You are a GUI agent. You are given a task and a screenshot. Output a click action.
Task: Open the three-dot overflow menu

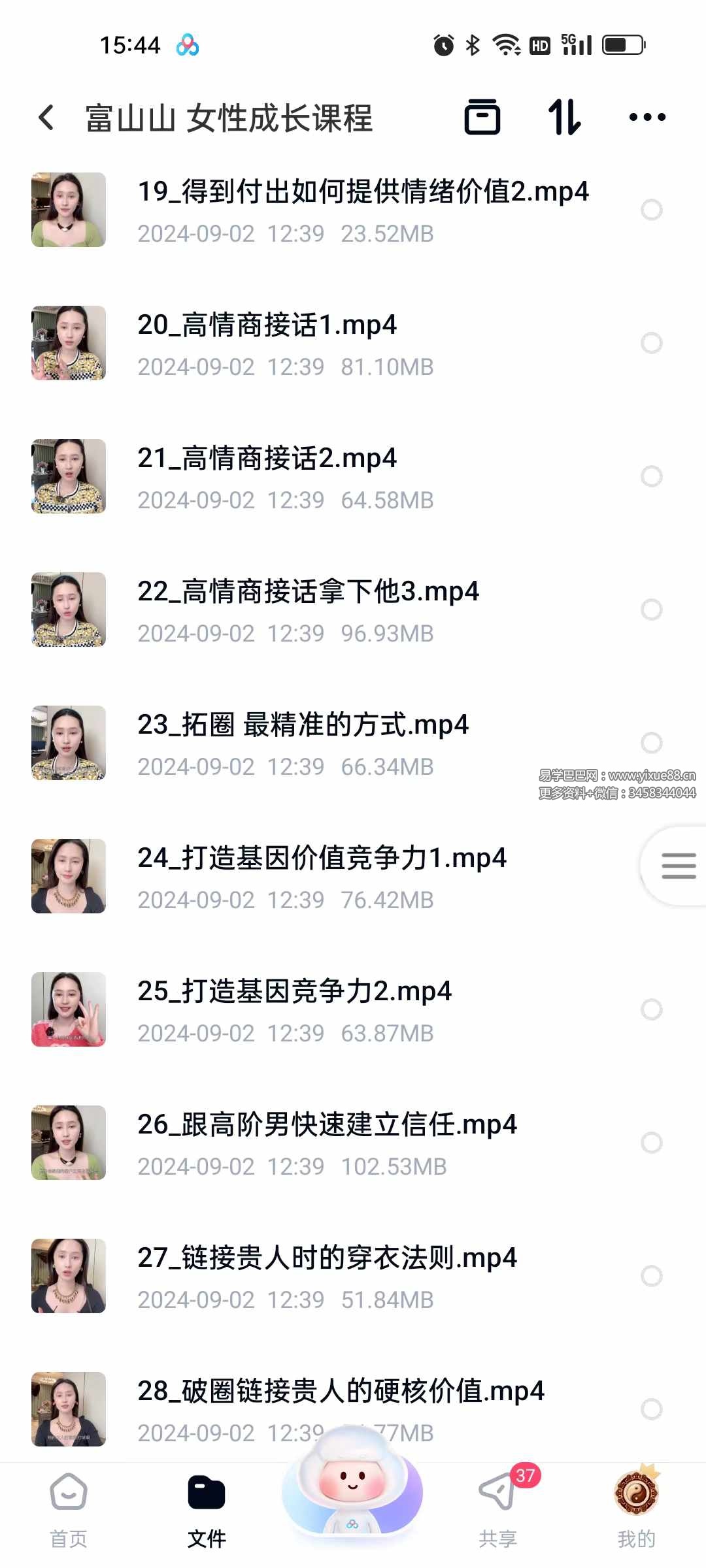pos(647,118)
